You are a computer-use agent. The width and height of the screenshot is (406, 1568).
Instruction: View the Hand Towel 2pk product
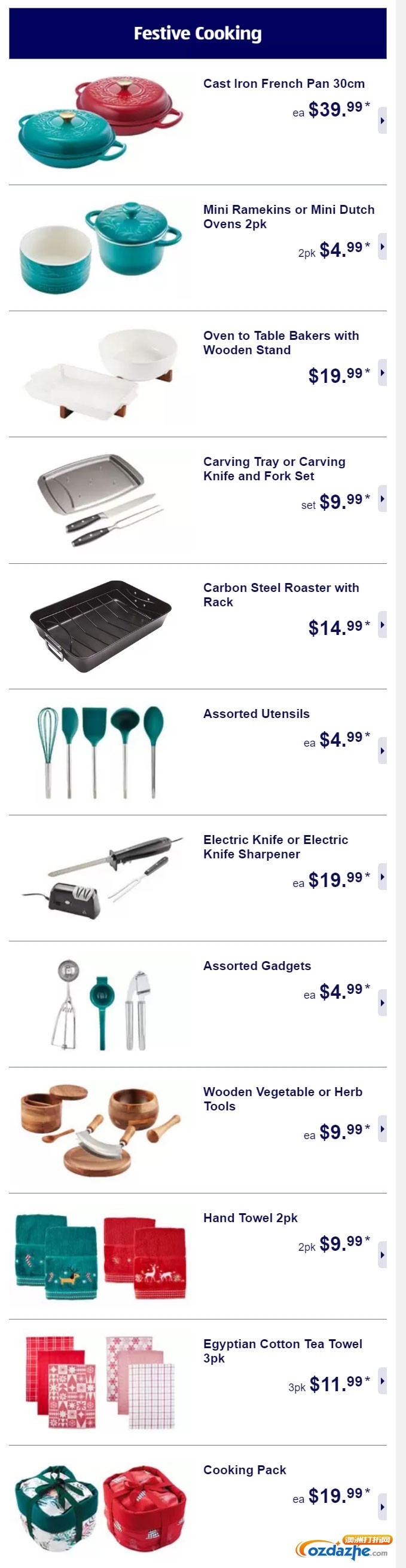coord(381,1254)
